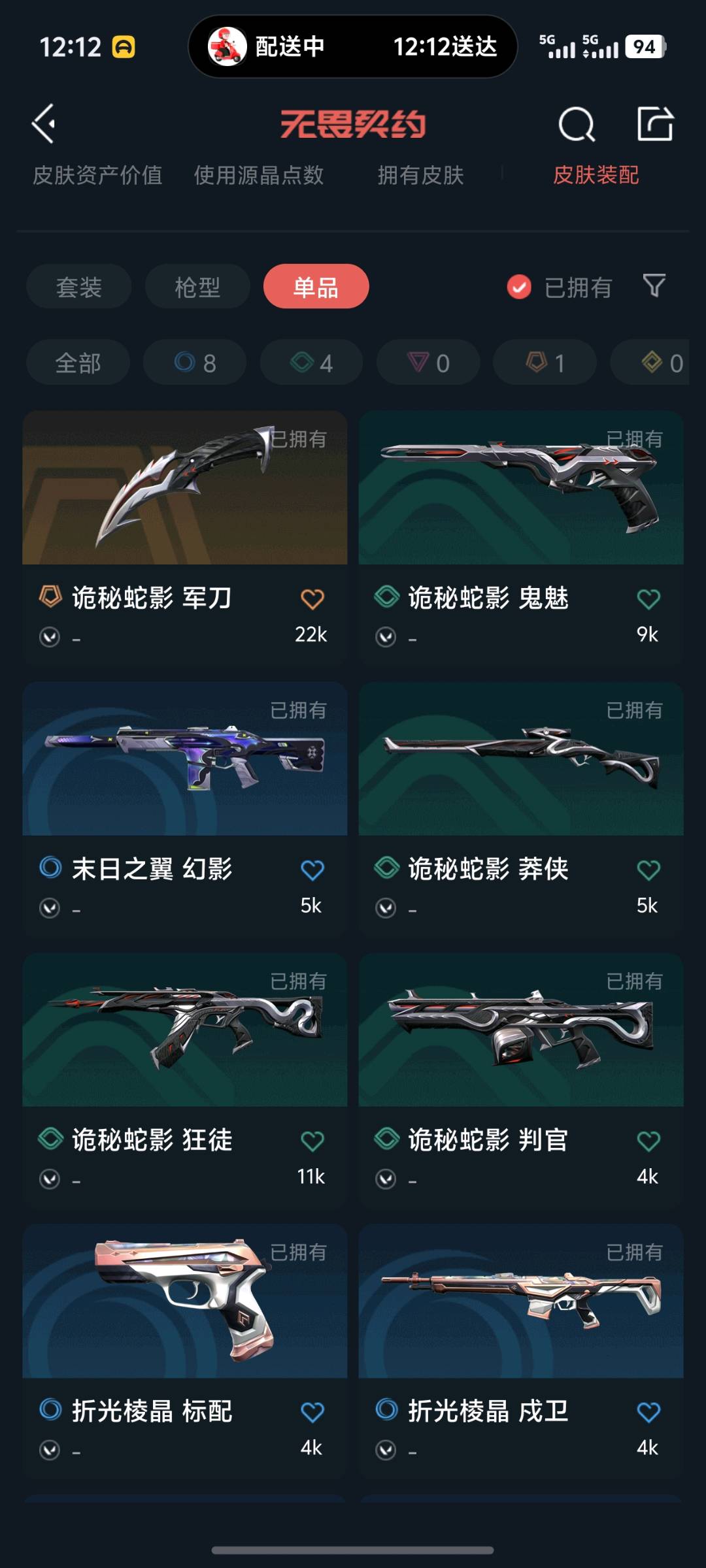Go back using the top-left arrow
This screenshot has width=706, height=1568.
tap(44, 123)
